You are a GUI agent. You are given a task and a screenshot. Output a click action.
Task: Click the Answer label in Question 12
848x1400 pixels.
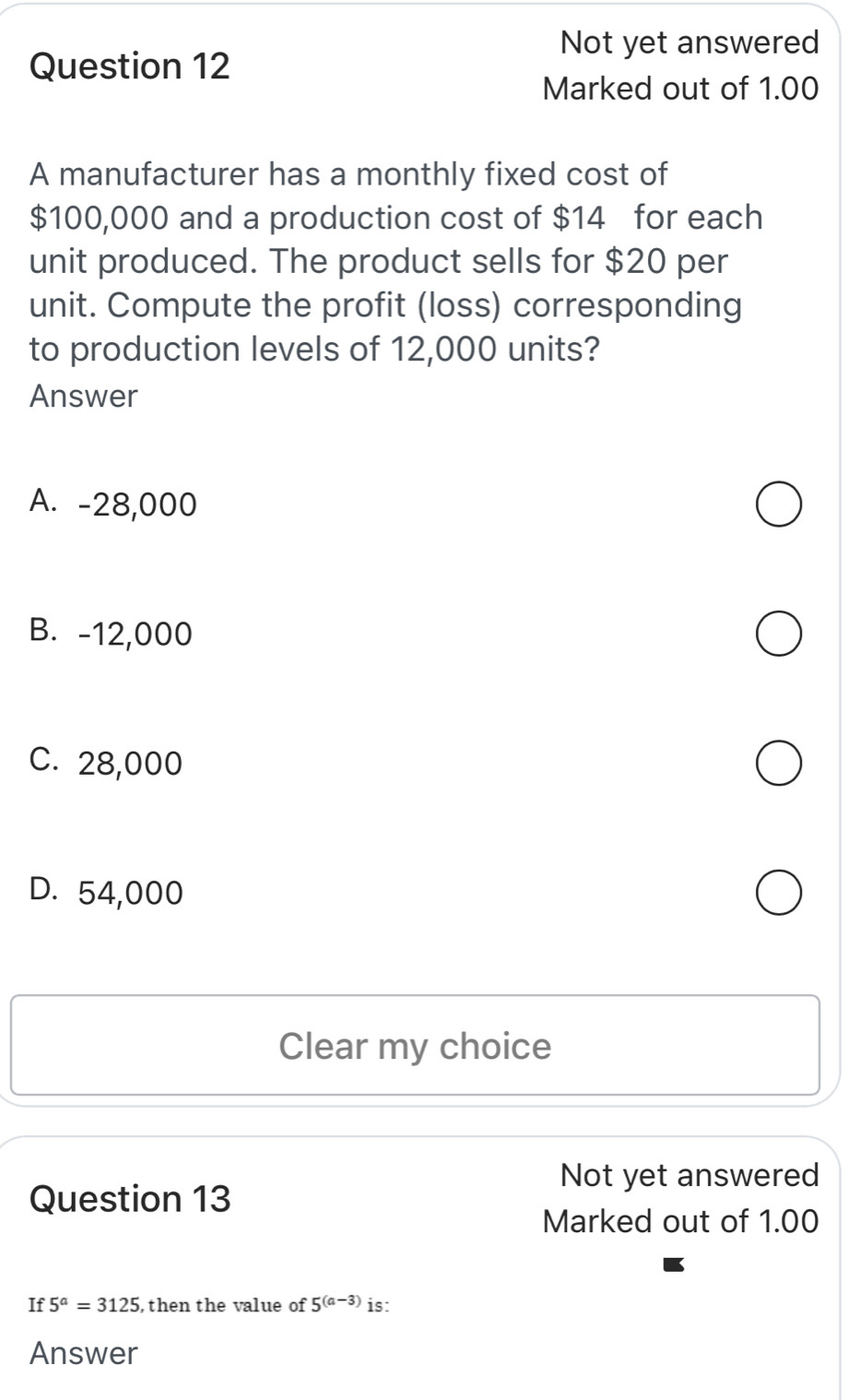(82, 397)
